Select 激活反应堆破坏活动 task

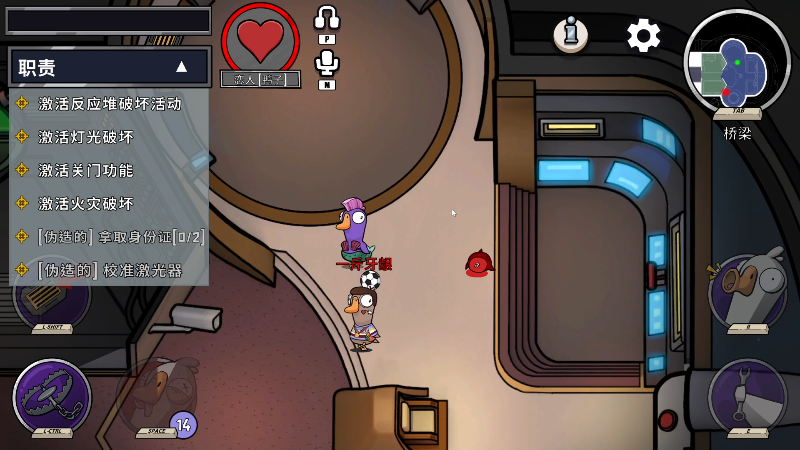(x=110, y=103)
